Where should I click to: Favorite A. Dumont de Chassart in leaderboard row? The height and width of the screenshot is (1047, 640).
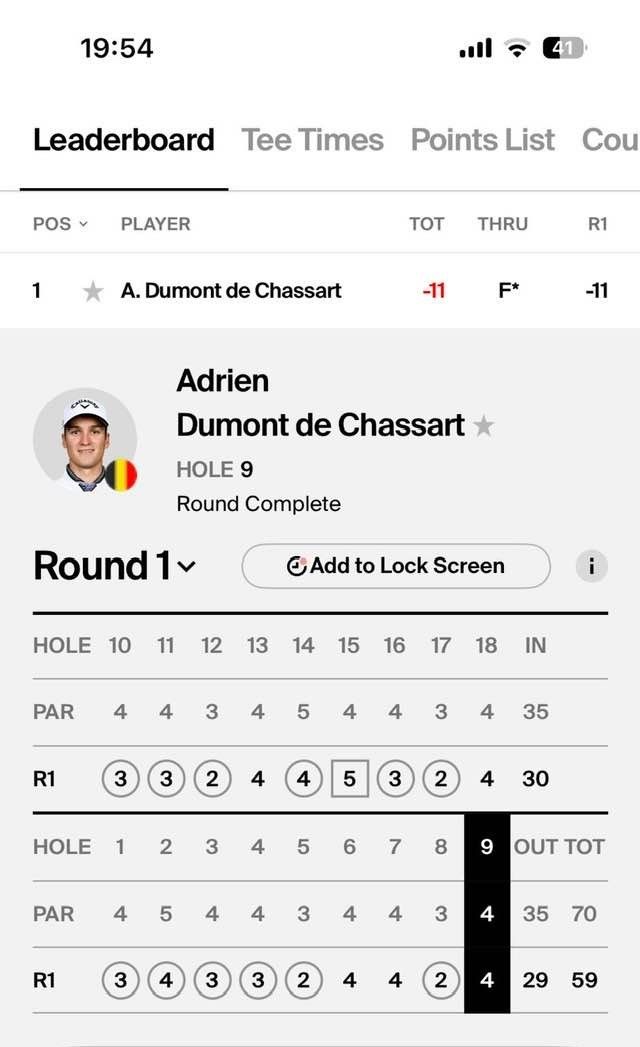point(93,291)
